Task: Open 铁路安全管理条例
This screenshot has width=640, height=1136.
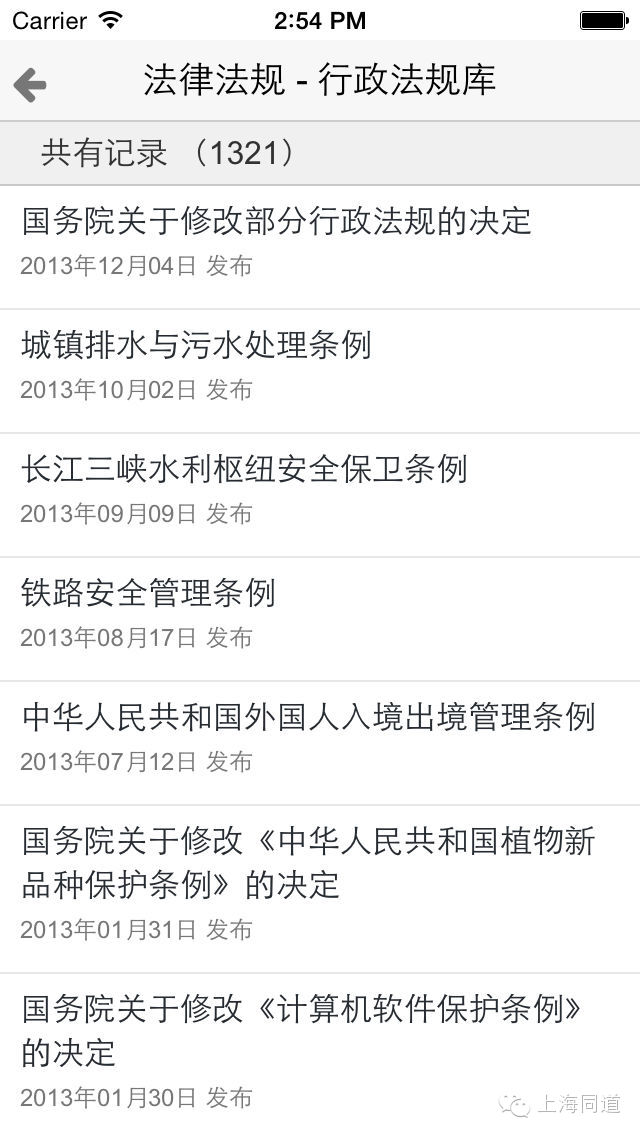Action: click(320, 619)
